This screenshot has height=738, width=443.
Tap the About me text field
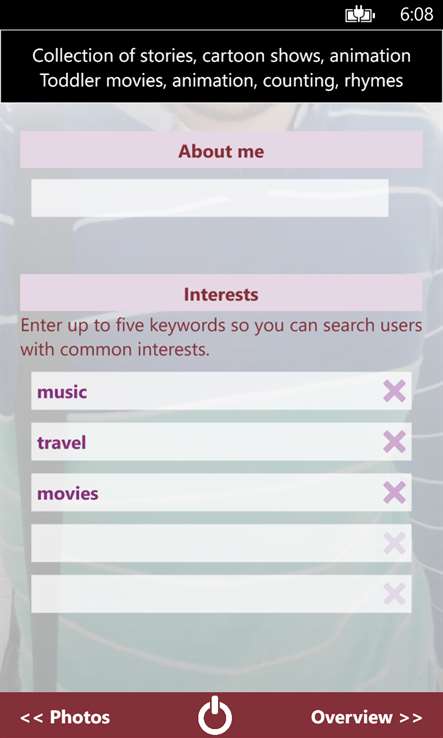click(x=210, y=198)
